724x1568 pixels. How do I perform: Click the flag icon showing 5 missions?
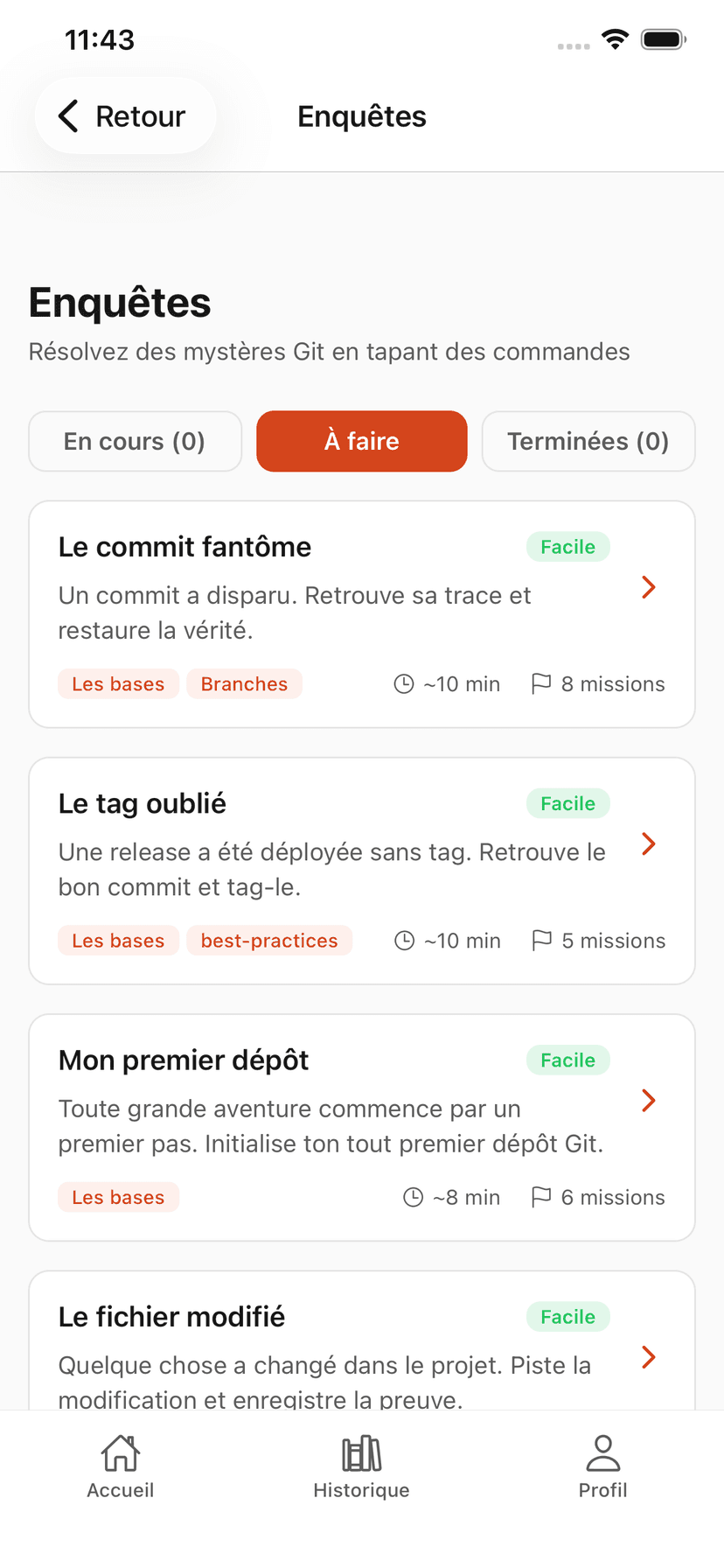tap(542, 940)
